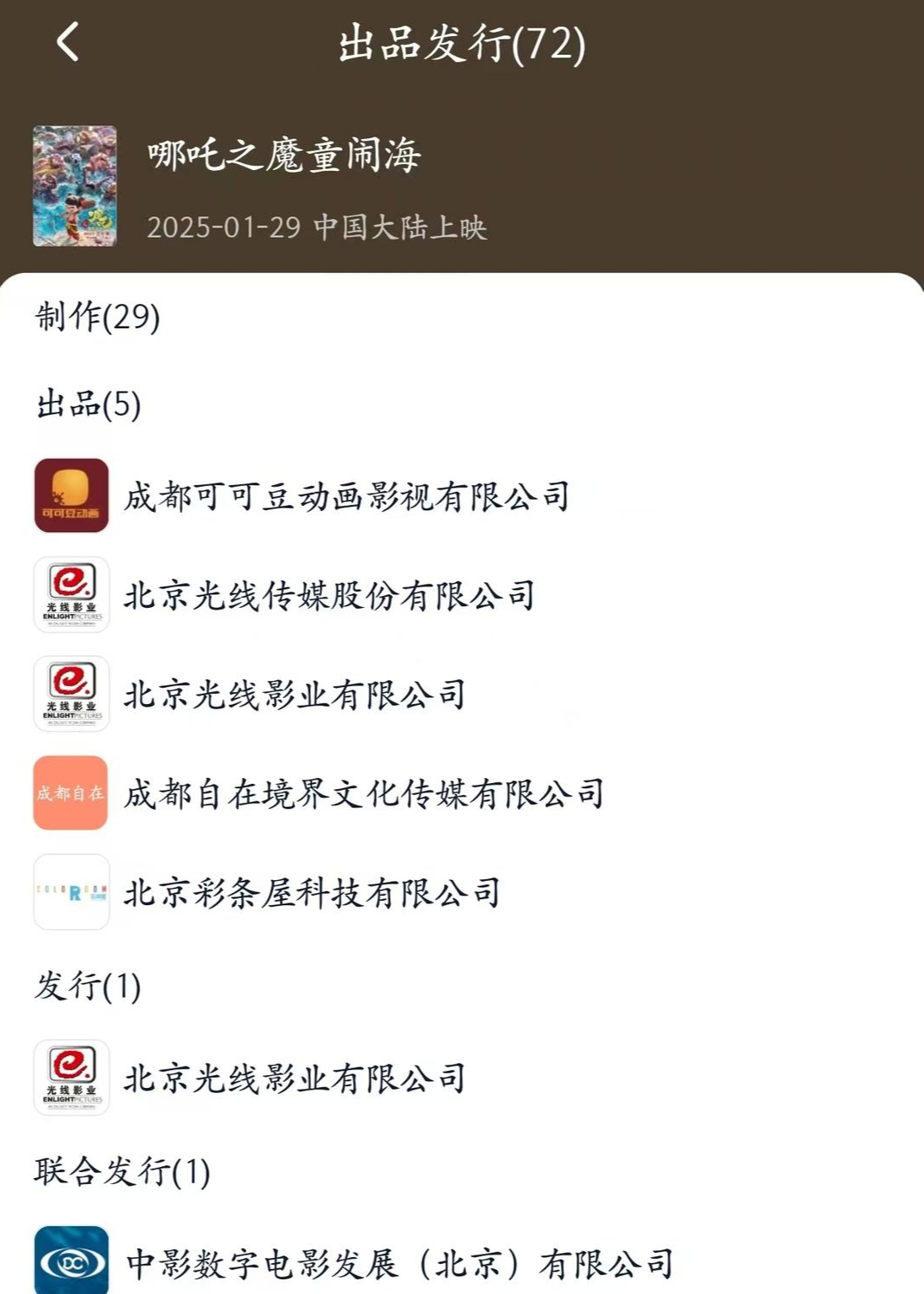Open 北京光线传媒股份有限公司 company page
This screenshot has height=1294, width=924.
[x=329, y=595]
